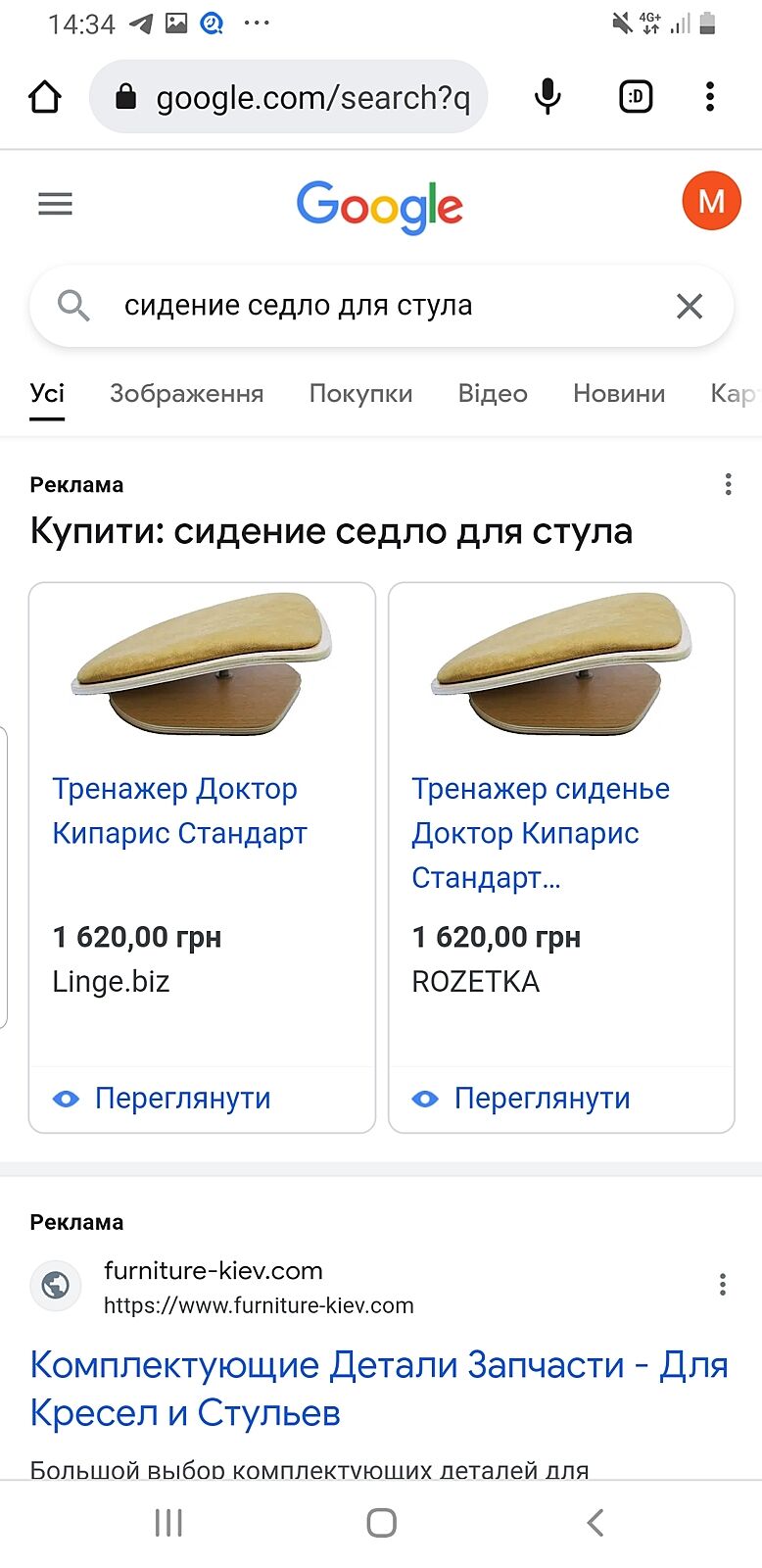Go to the browser home page

[45, 97]
